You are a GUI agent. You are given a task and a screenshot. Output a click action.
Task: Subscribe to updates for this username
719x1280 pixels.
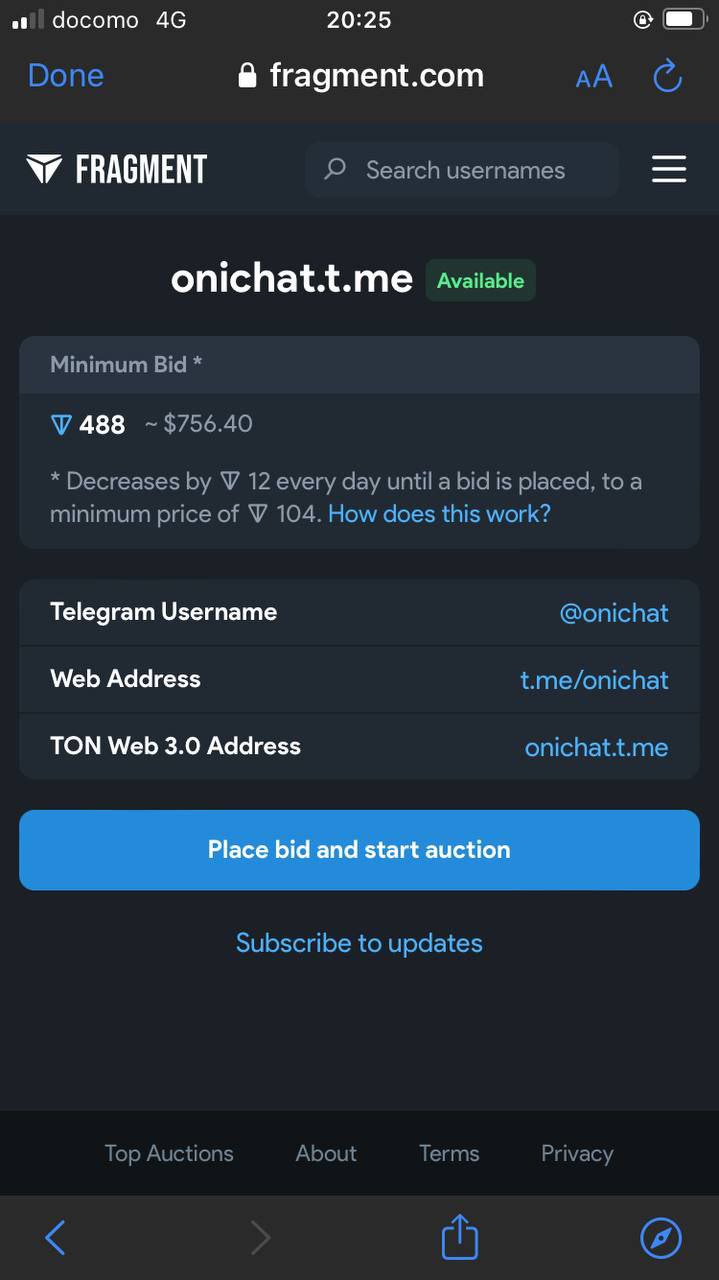pos(359,943)
